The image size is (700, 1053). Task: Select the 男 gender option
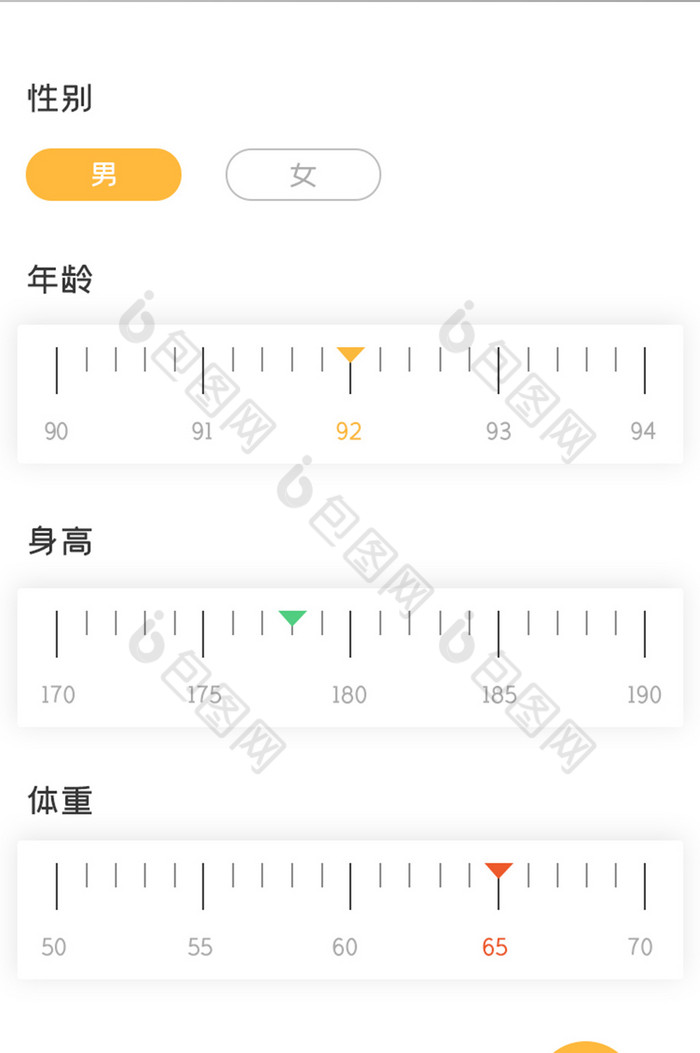104,175
